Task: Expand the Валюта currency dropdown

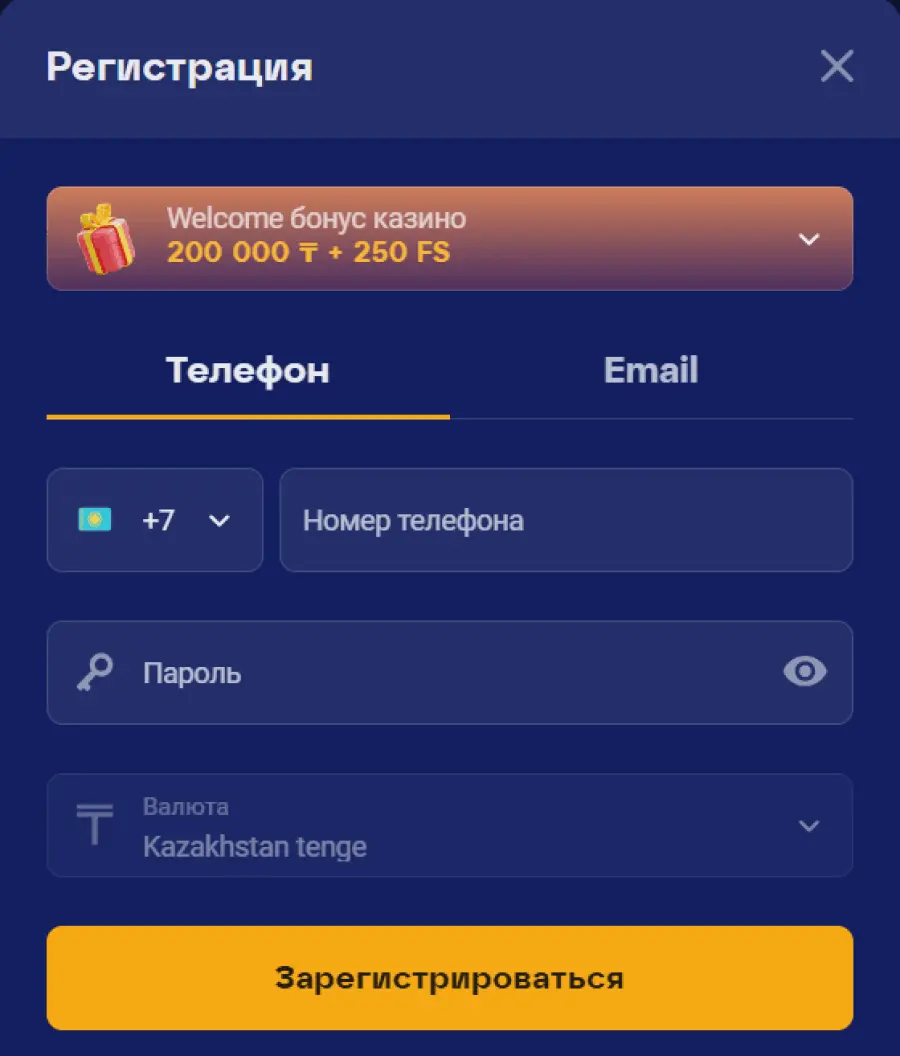Action: (x=450, y=825)
